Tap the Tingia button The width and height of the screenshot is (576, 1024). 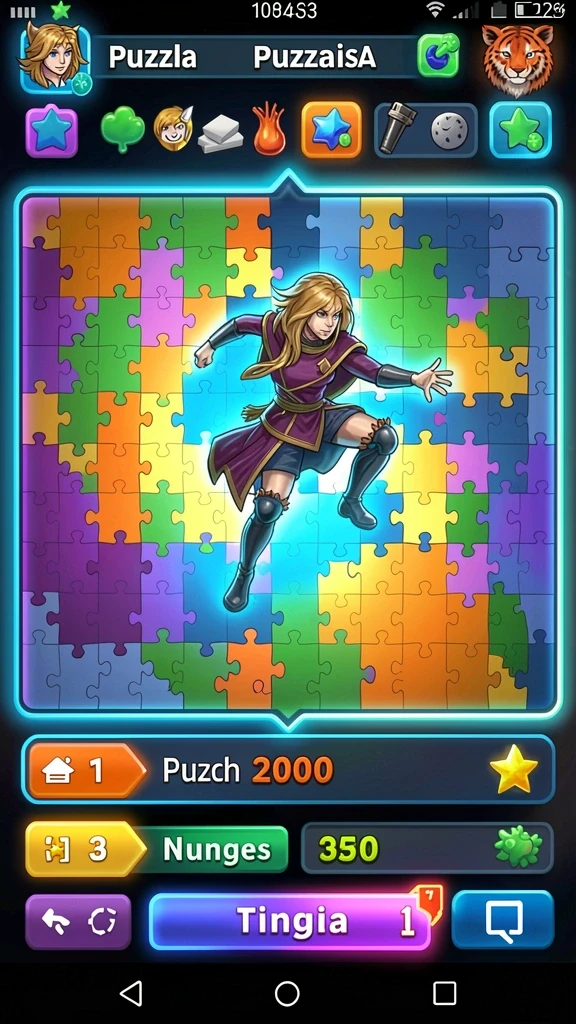tap(291, 921)
